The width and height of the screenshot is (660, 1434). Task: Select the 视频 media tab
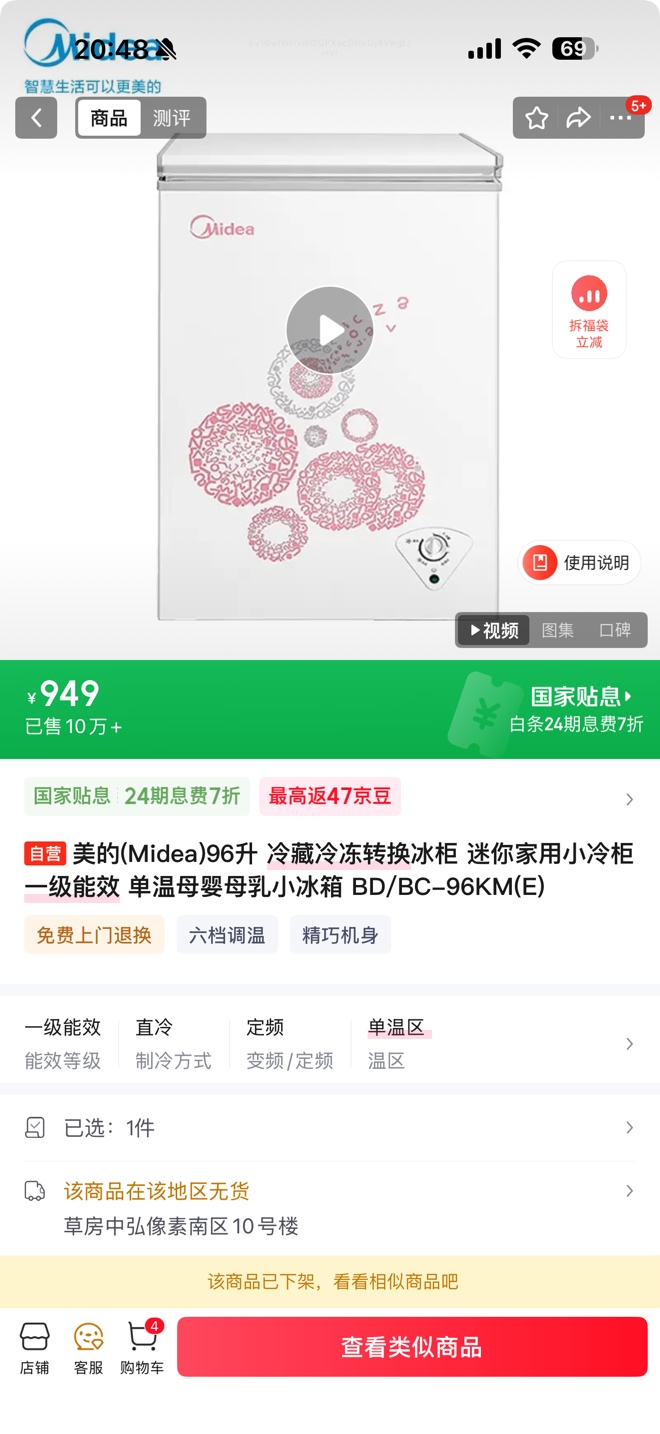pos(495,630)
